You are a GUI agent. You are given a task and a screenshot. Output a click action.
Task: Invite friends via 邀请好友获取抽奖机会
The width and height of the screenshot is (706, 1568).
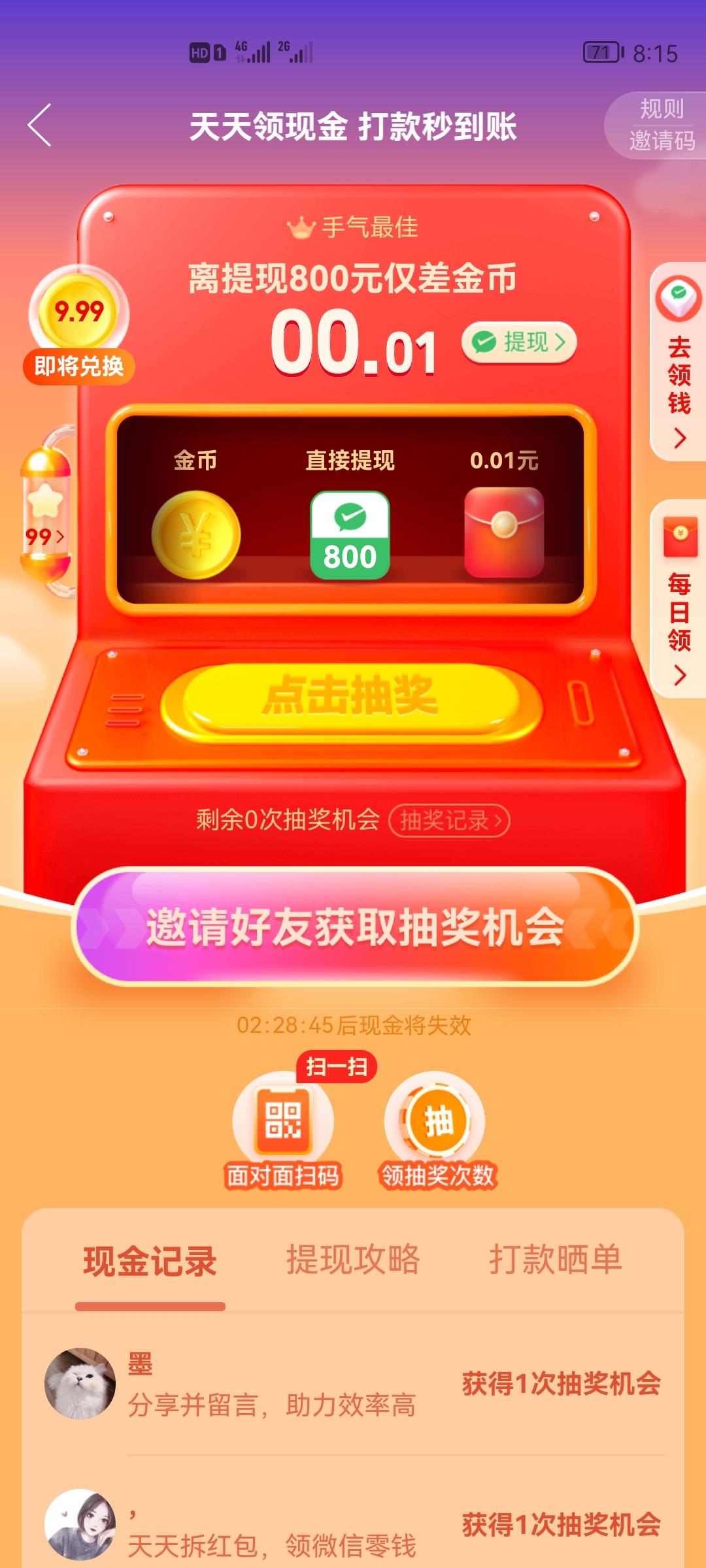point(354,926)
